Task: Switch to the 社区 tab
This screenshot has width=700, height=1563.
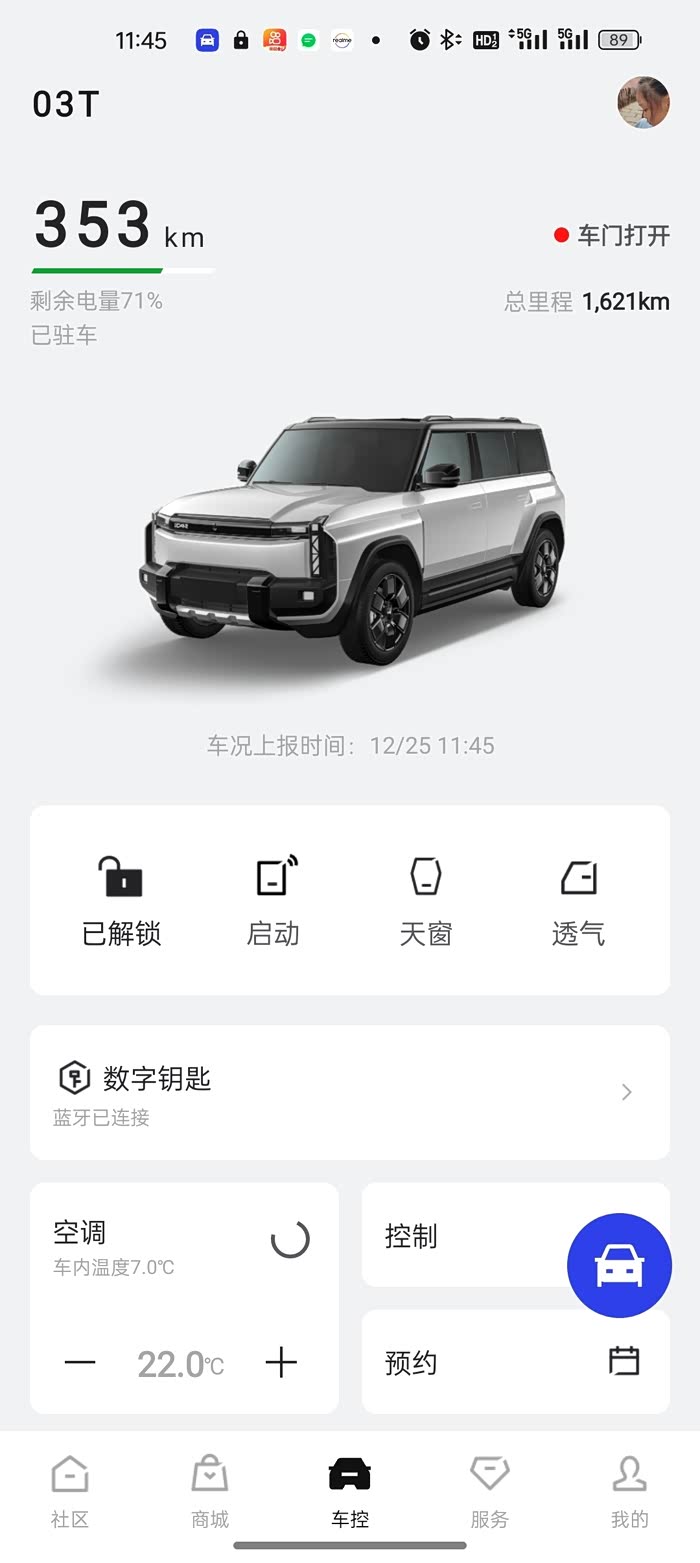Action: [70, 1491]
